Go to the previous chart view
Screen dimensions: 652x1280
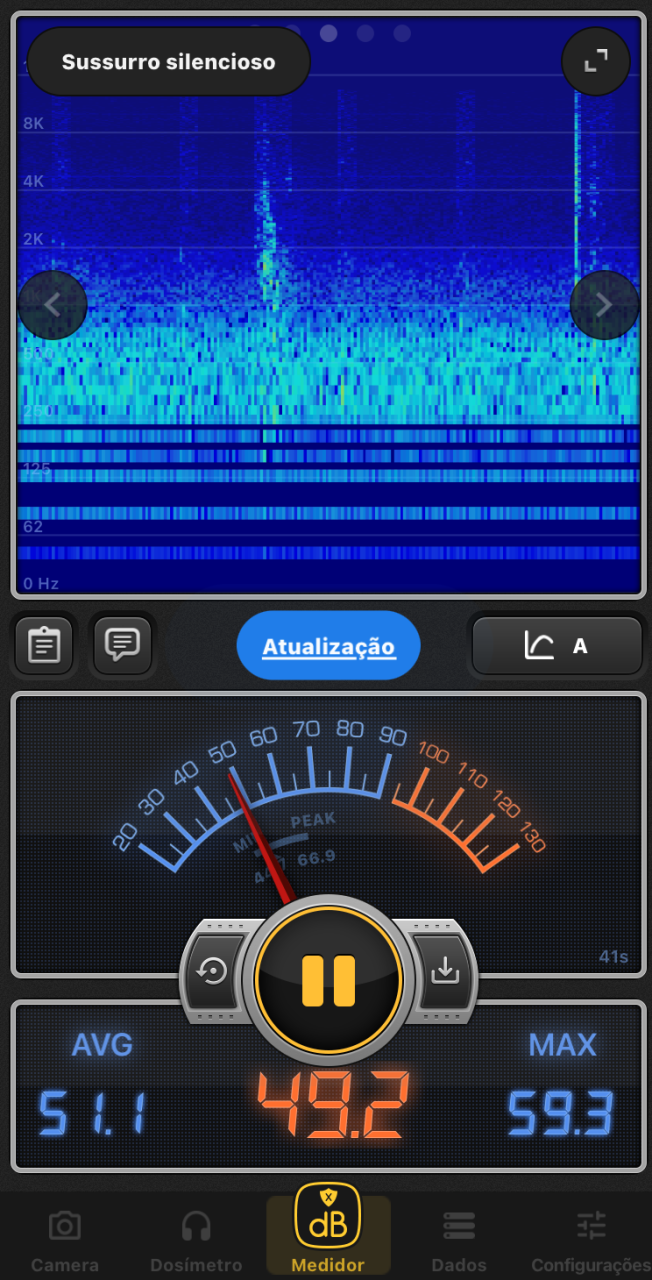tap(52, 305)
